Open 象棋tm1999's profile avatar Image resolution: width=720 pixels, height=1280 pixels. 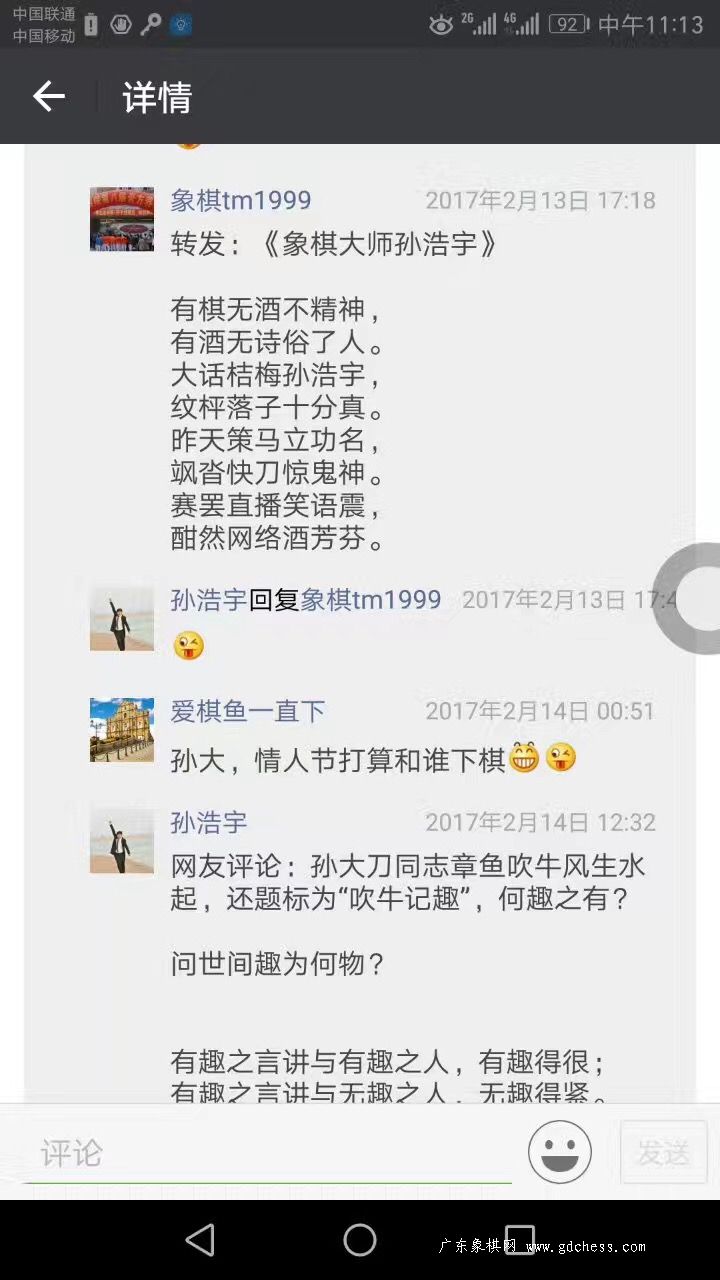pos(122,219)
